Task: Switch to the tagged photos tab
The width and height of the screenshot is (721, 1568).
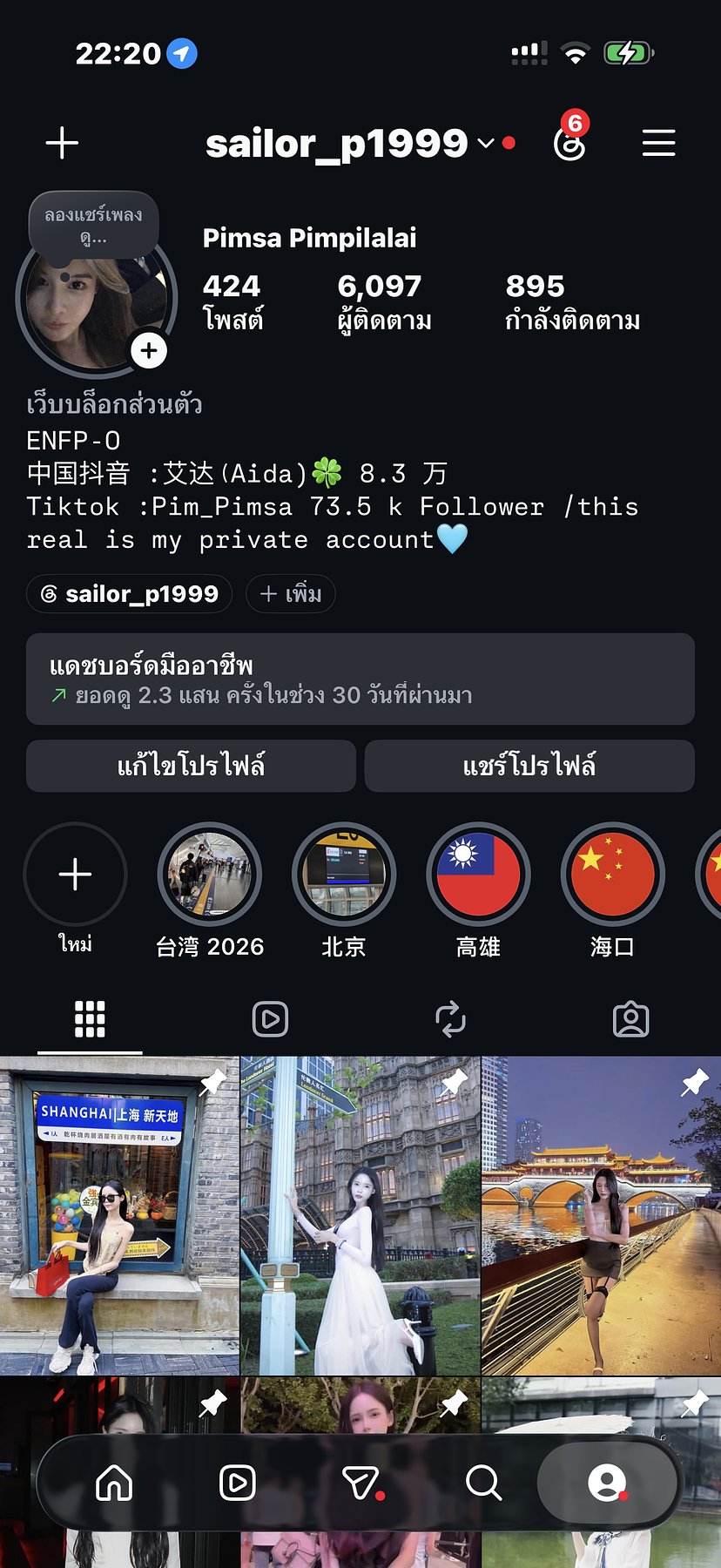Action: (630, 1019)
